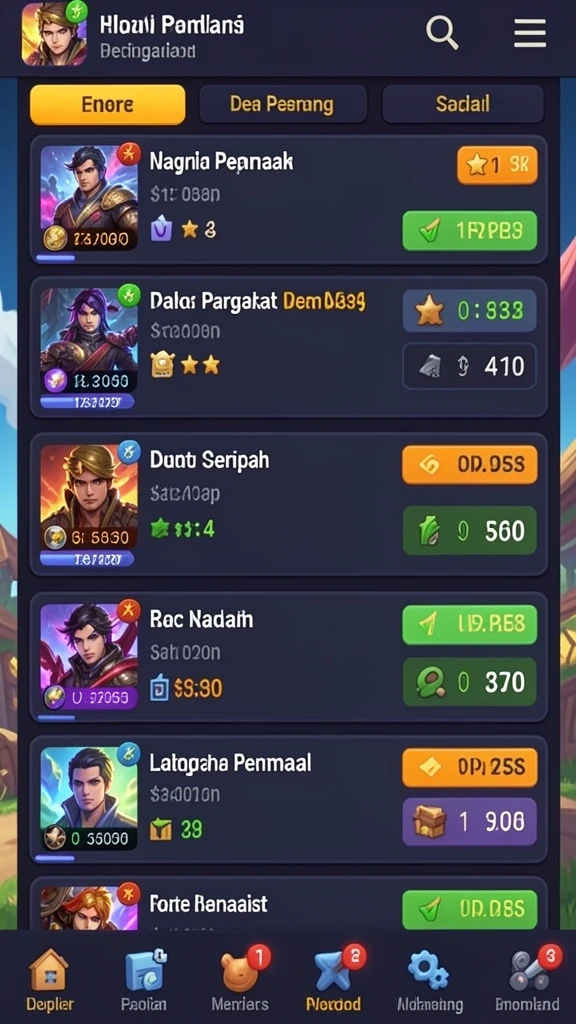Open the Nagnia Pepanaak hero card
Viewport: 576px width, 1024px height.
[x=289, y=199]
